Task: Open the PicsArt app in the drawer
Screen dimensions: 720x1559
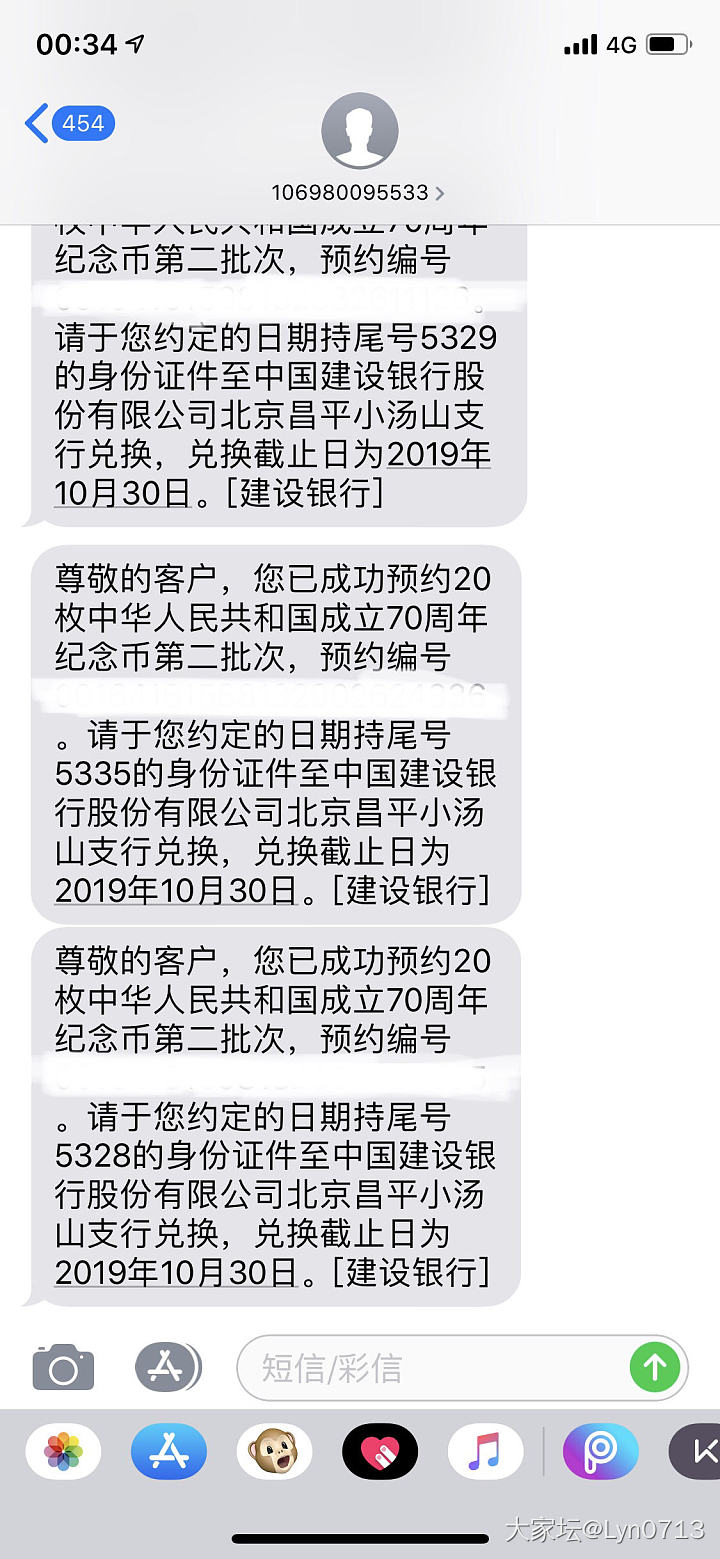Action: [x=600, y=1451]
